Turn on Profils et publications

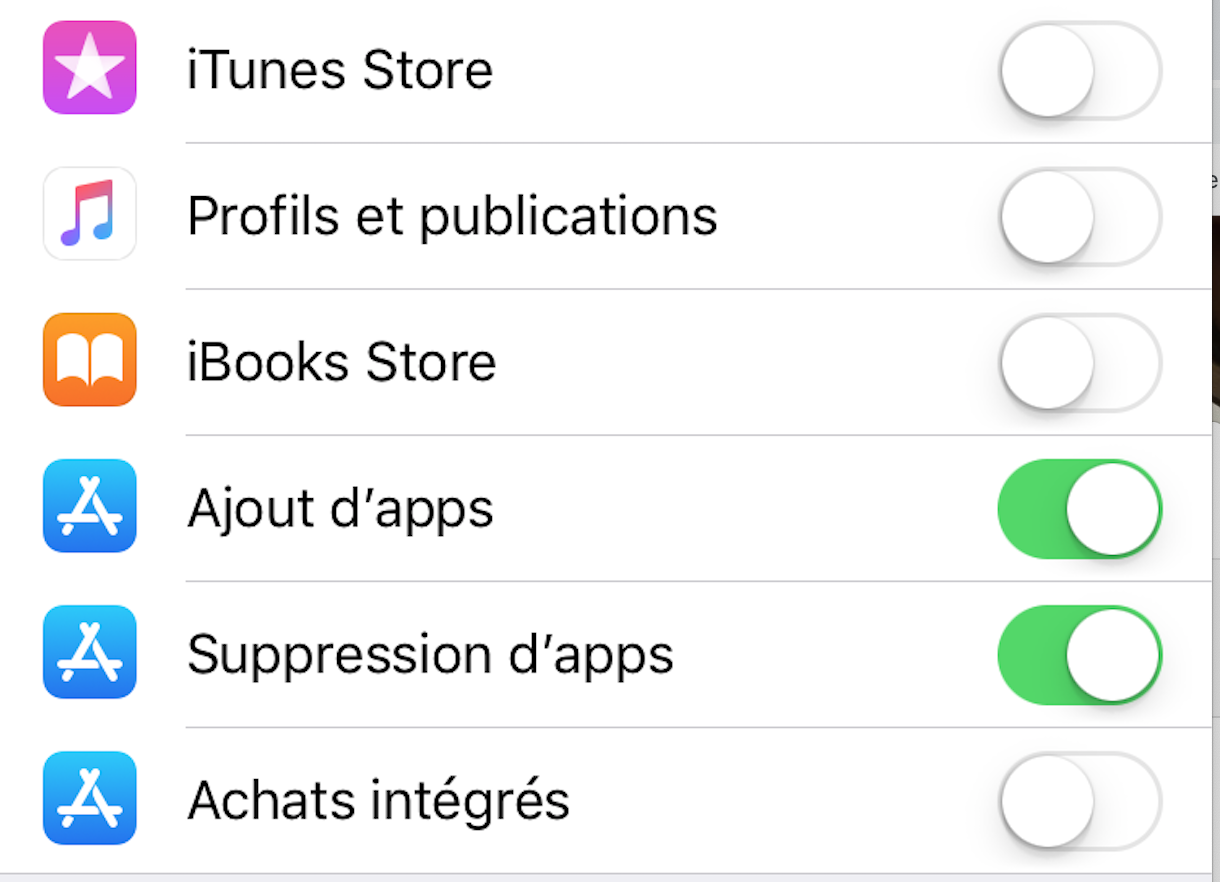click(x=1080, y=216)
